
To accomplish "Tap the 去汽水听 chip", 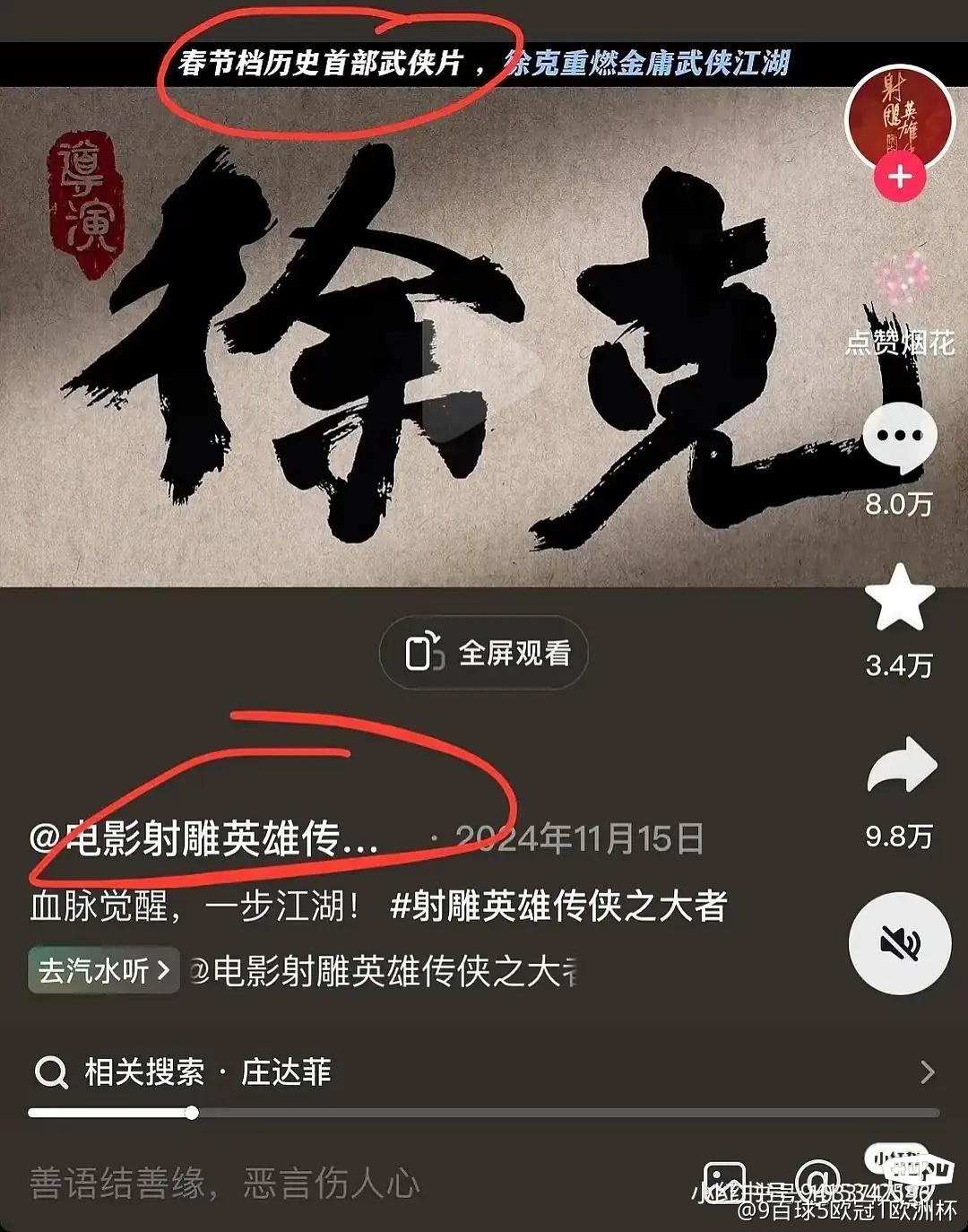I will pos(104,970).
